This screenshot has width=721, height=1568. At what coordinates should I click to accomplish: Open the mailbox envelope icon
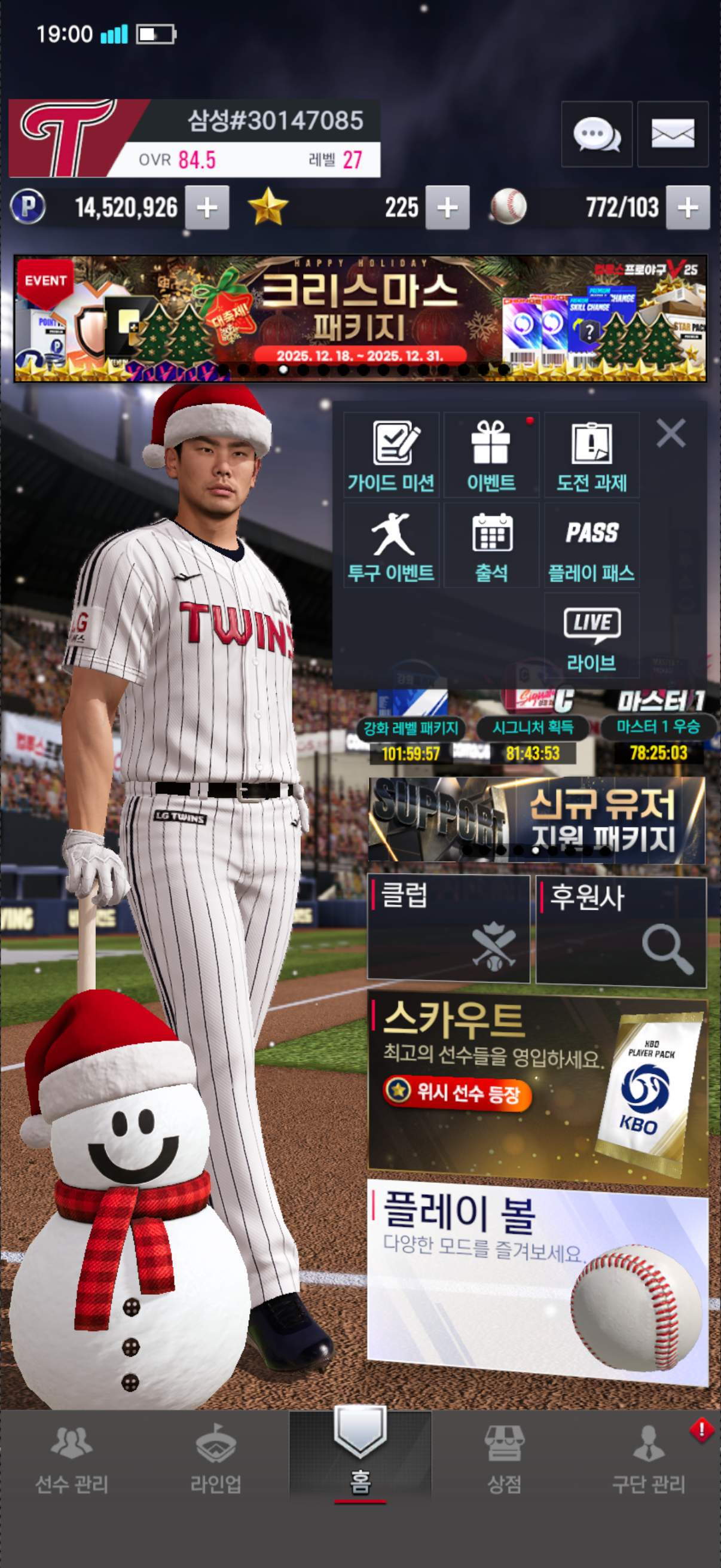[673, 134]
